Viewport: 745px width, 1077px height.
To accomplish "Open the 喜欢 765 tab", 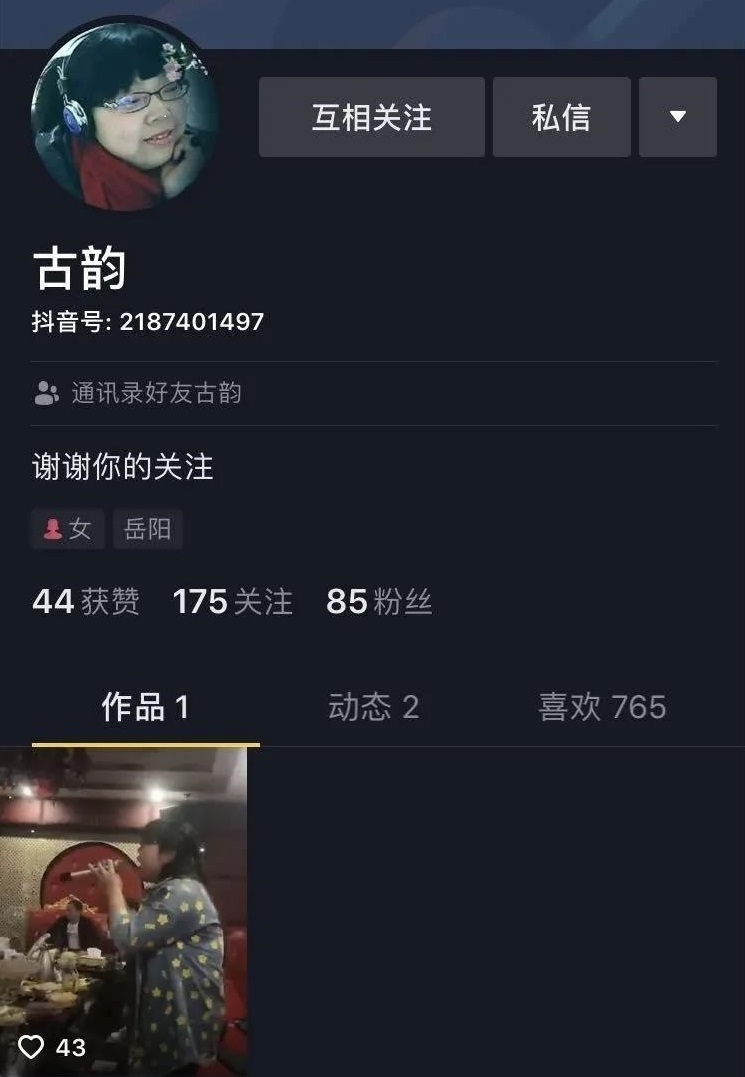I will (x=602, y=708).
